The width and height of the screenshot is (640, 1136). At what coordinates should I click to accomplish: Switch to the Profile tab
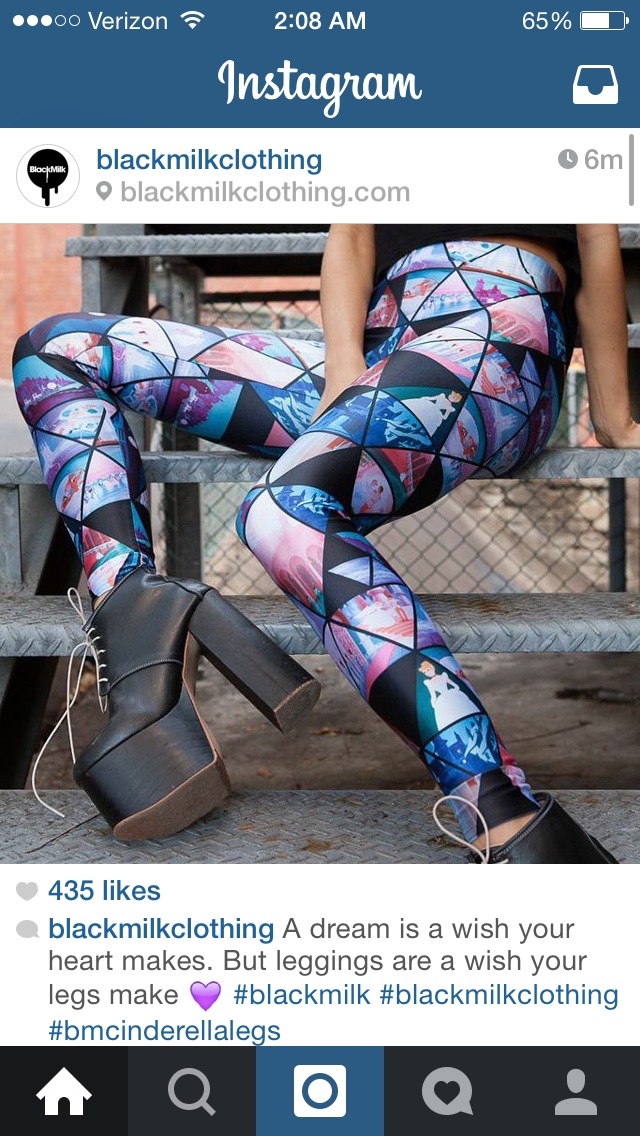click(x=576, y=1091)
